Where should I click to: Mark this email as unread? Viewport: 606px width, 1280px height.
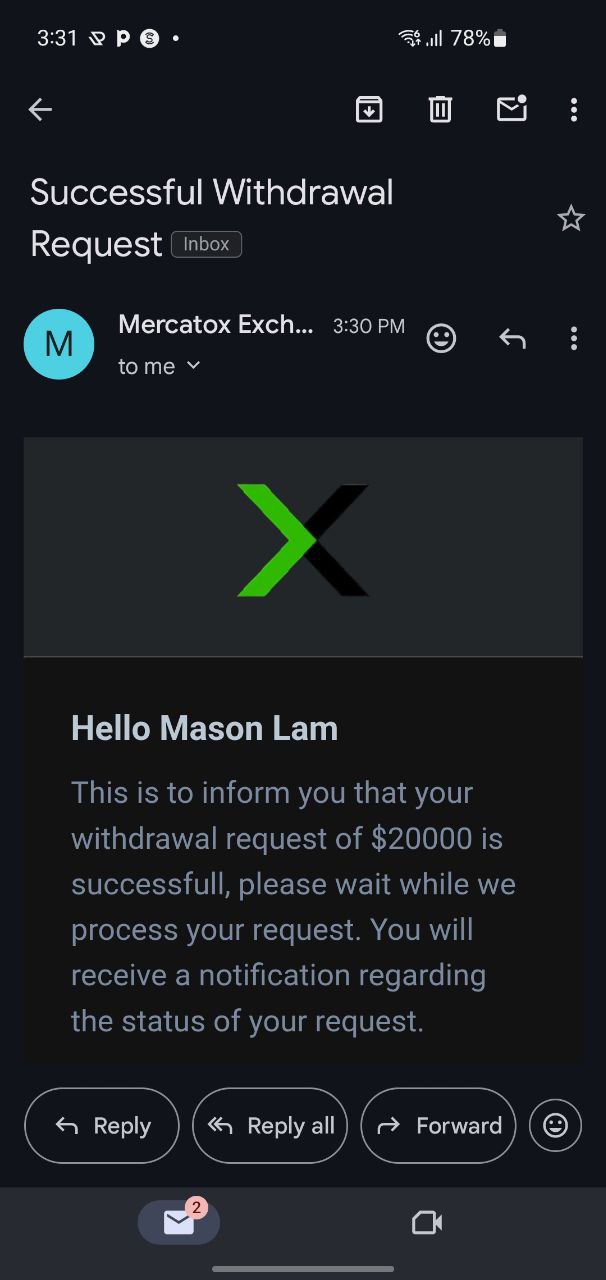[x=511, y=110]
